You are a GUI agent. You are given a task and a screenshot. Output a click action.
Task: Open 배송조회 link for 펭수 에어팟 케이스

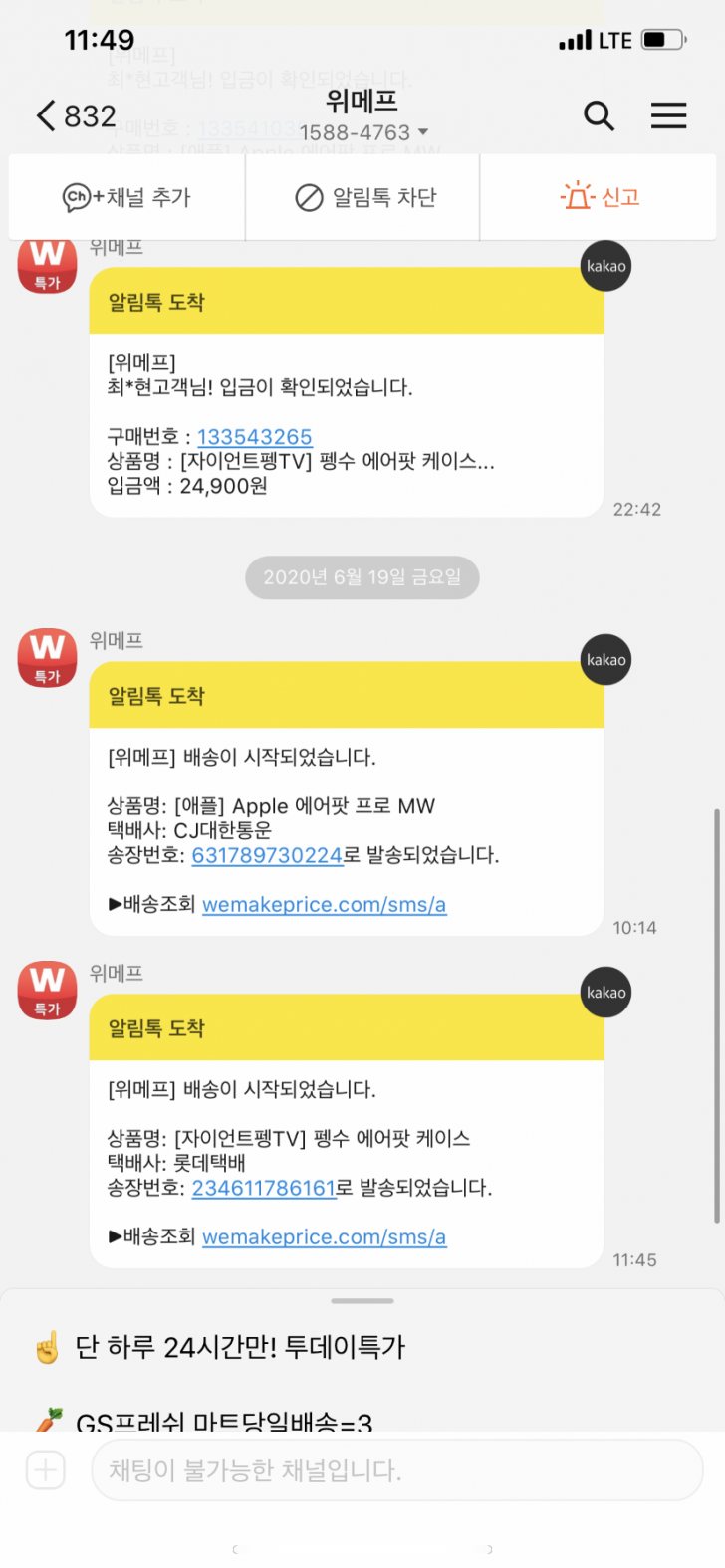pyautogui.click(x=324, y=1237)
